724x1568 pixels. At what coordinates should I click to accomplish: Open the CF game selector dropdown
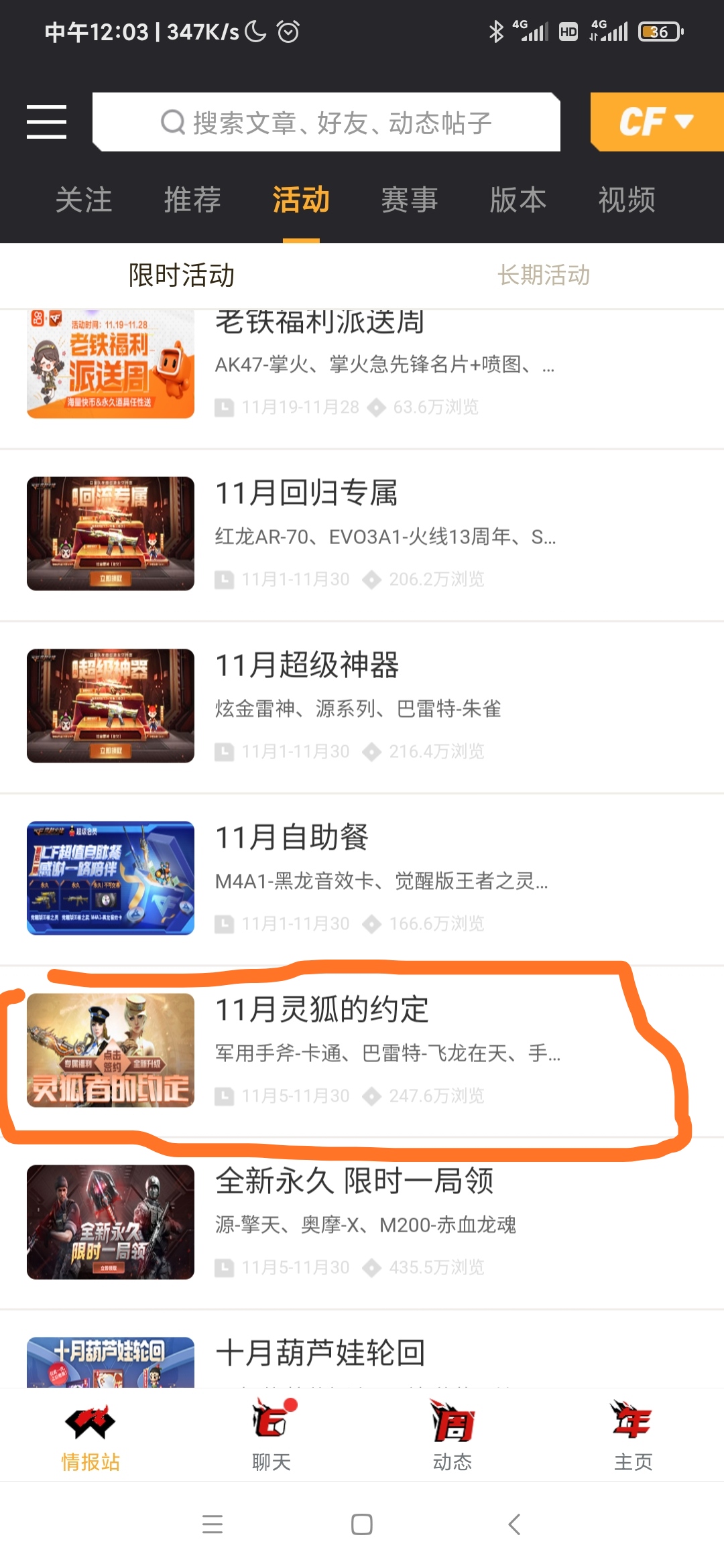tap(656, 122)
